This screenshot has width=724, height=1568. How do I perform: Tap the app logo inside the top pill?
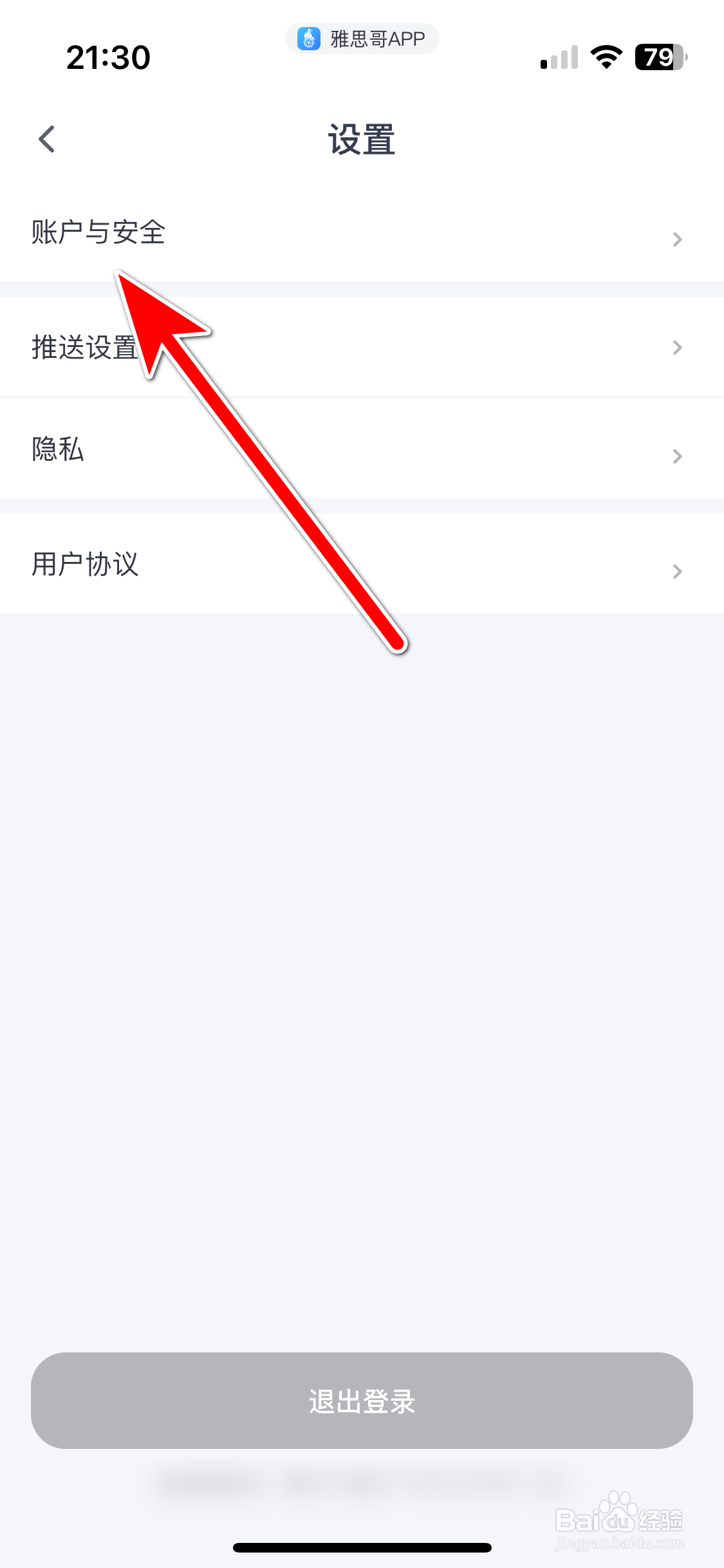pyautogui.click(x=308, y=39)
